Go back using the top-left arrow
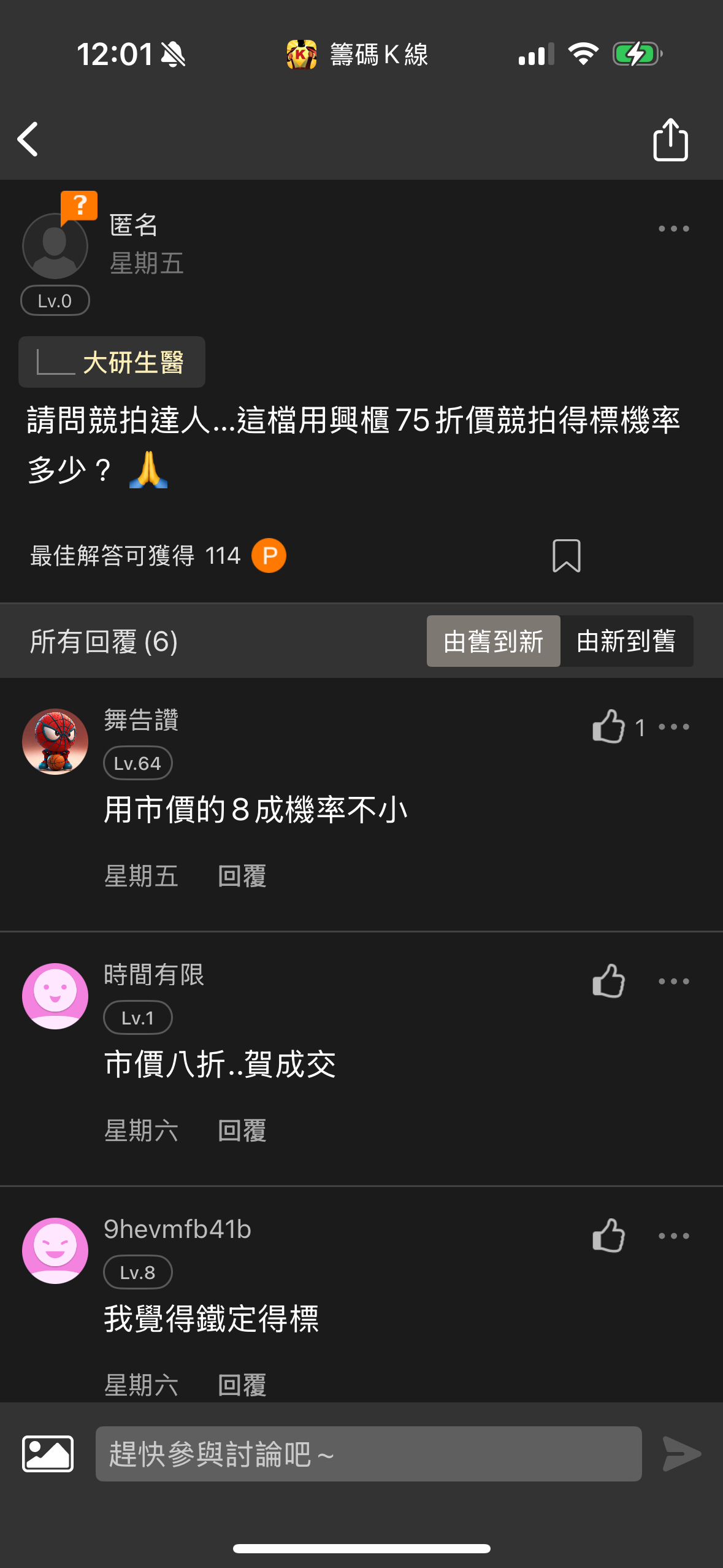 pyautogui.click(x=28, y=139)
